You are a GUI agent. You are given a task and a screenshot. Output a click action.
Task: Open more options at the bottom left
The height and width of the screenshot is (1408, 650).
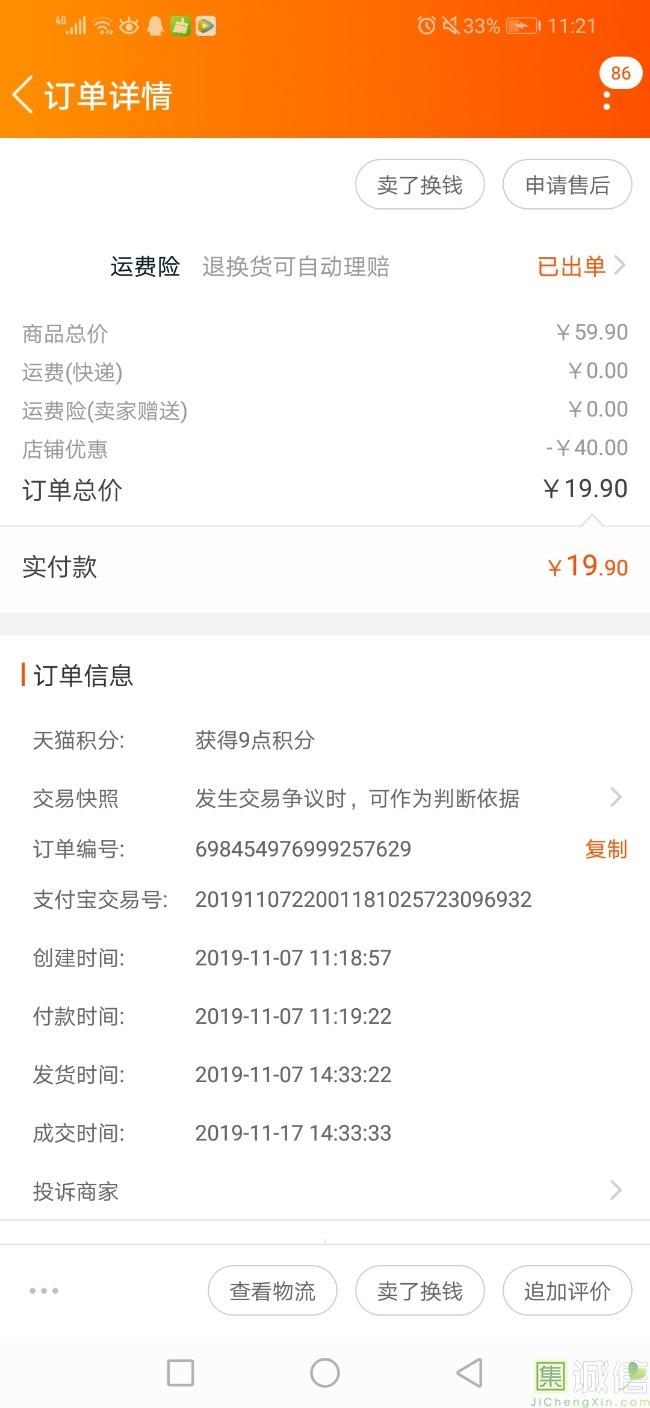[44, 1291]
